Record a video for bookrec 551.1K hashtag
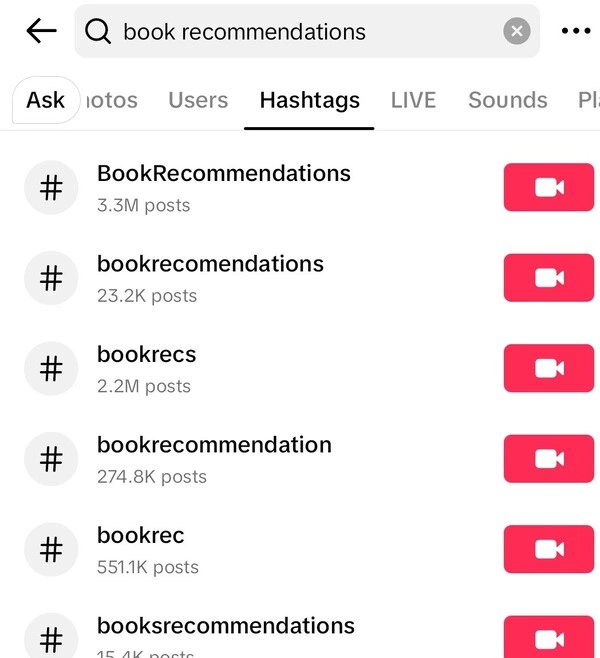Image resolution: width=600 pixels, height=658 pixels. tap(548, 549)
